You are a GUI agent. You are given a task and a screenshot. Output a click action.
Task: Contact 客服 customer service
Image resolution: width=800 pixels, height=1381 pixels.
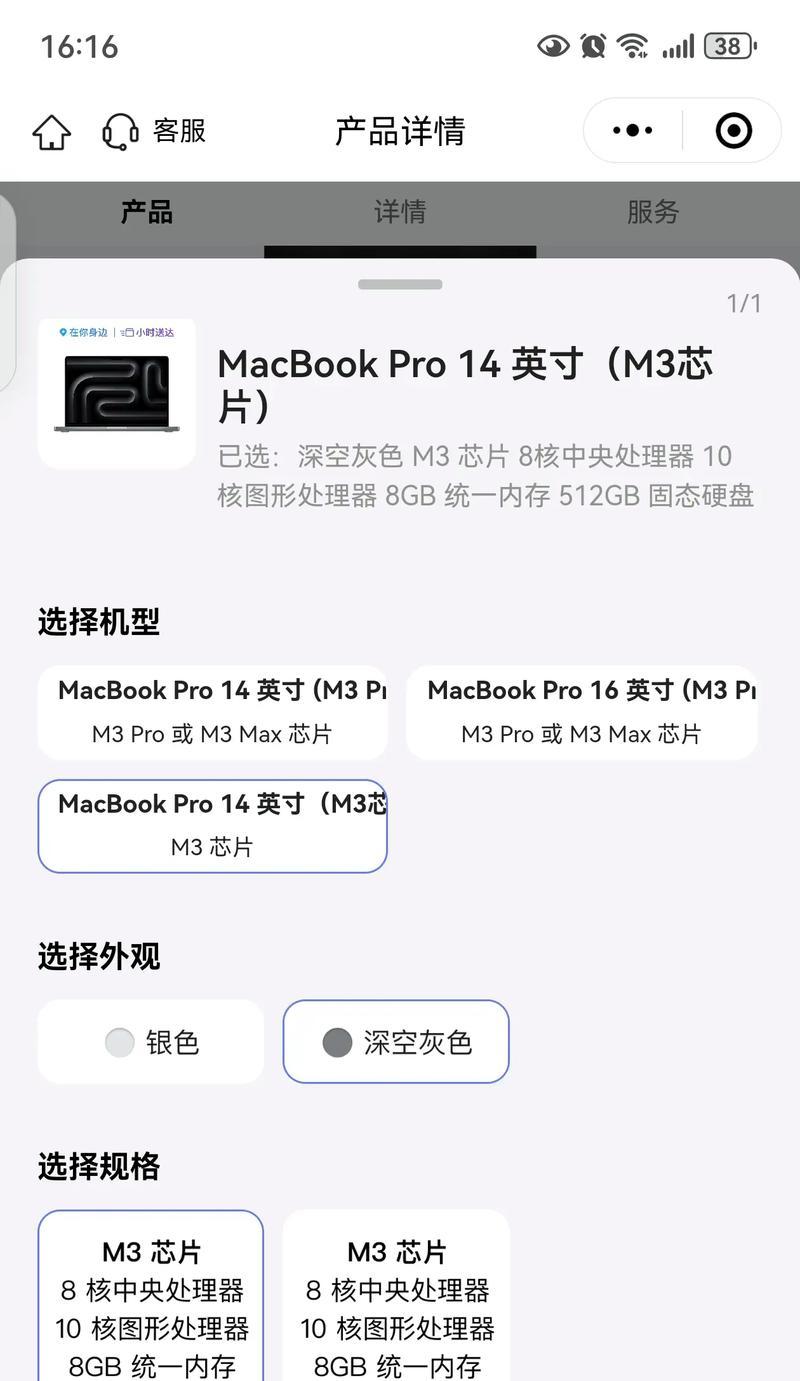[155, 131]
